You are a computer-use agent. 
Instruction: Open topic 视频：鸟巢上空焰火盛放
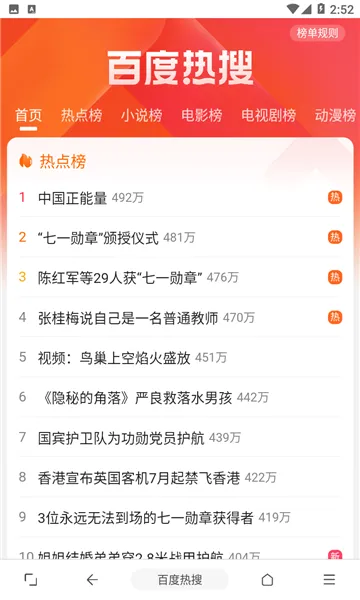pos(180,357)
